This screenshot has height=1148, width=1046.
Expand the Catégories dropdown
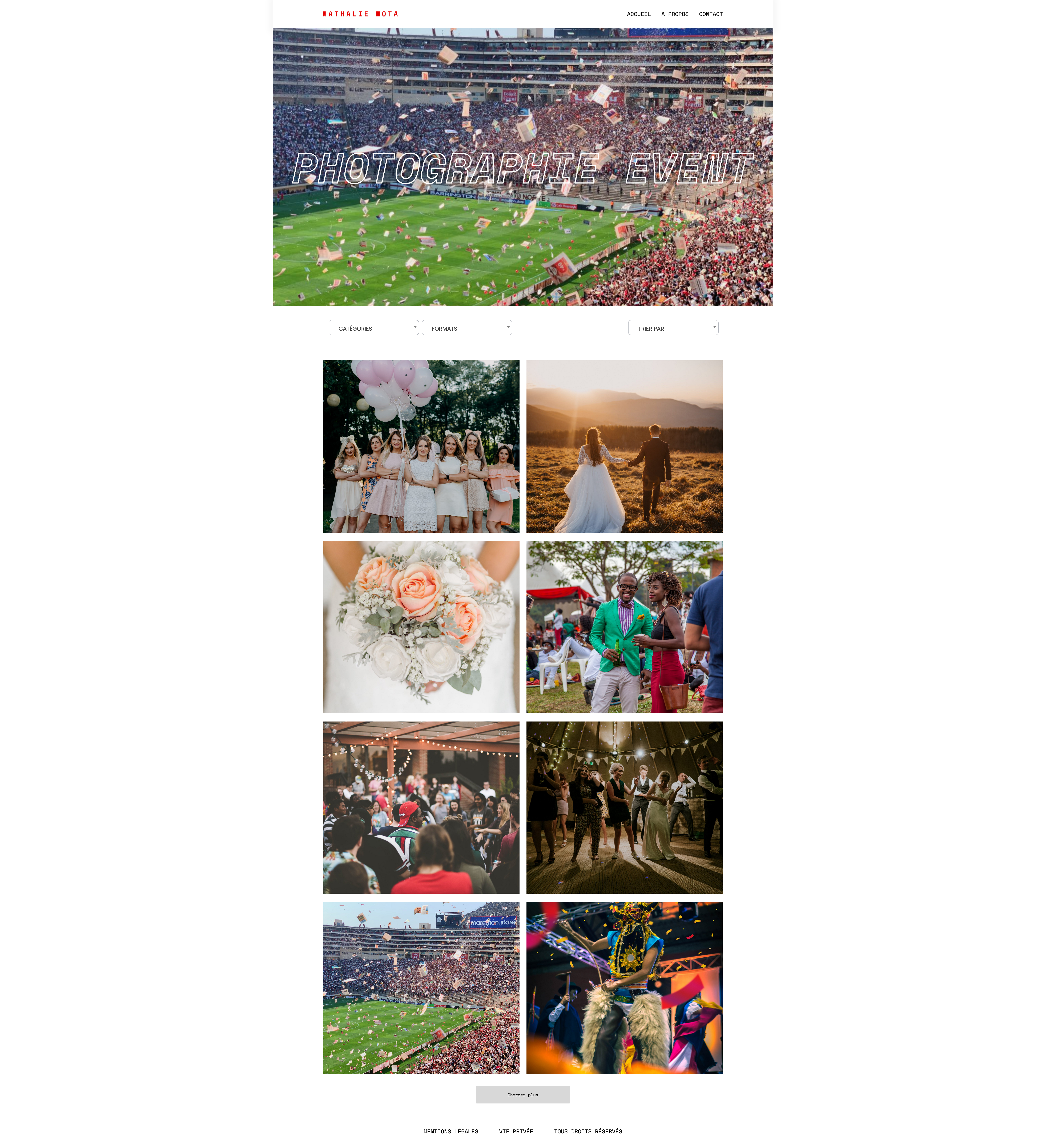point(373,328)
